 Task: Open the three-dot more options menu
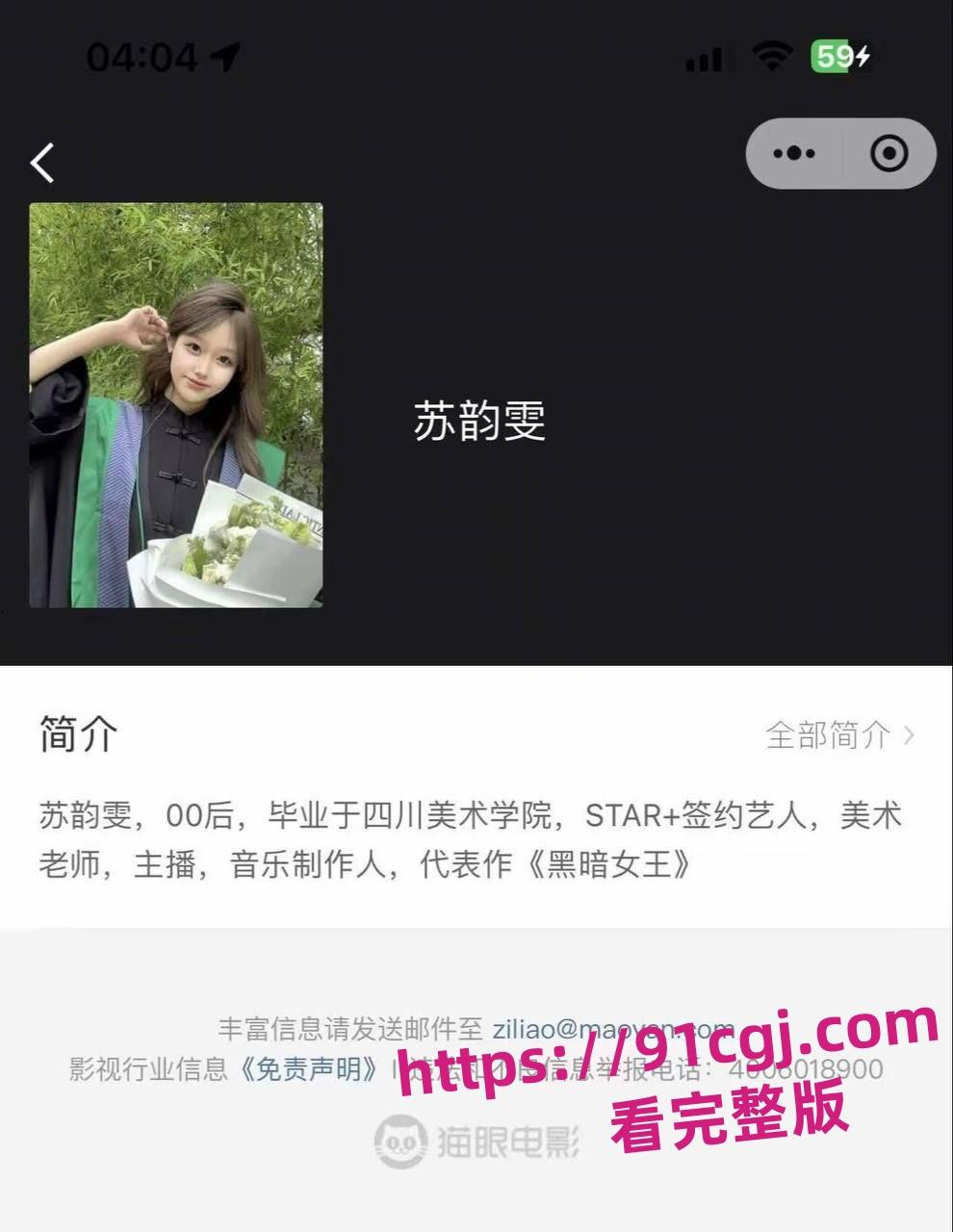pos(793,151)
